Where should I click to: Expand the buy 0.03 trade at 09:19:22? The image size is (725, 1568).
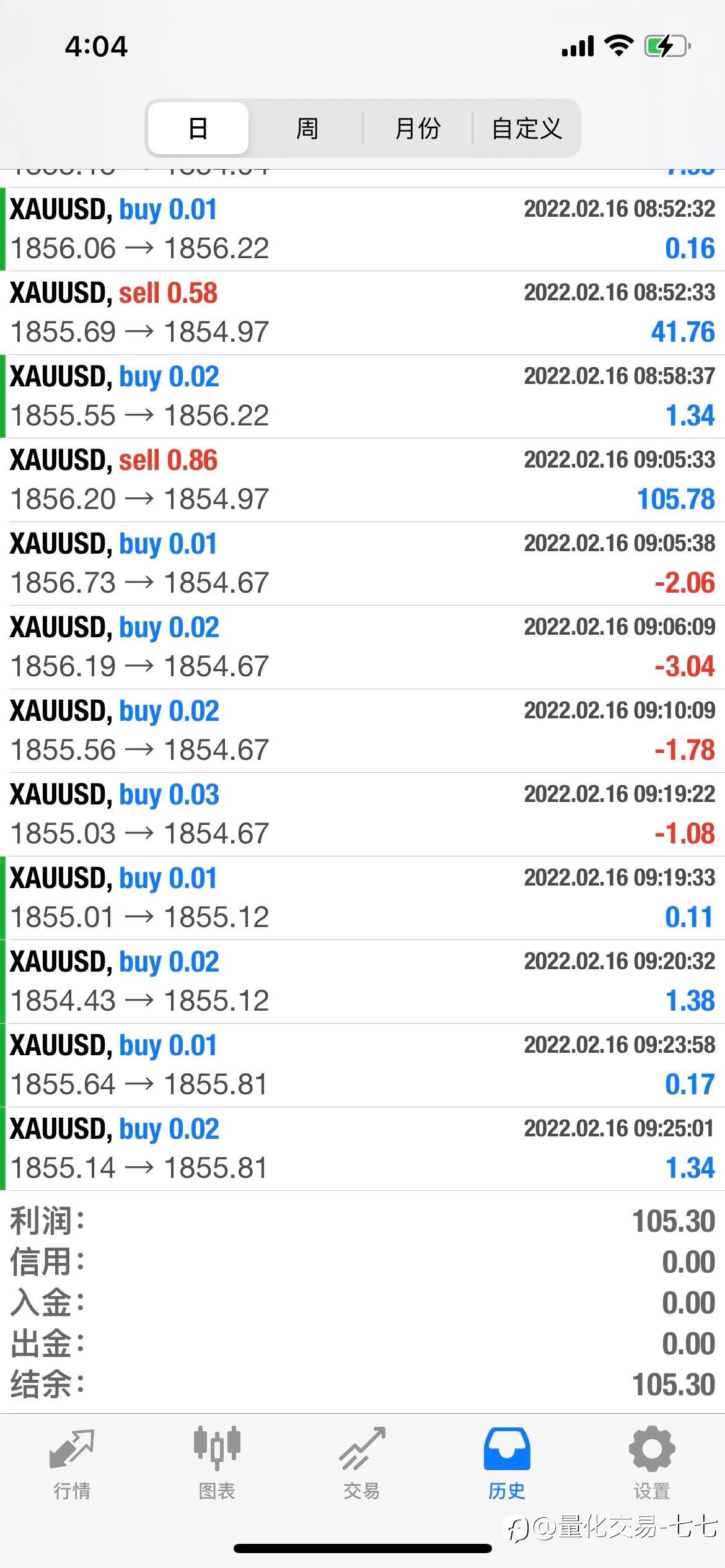(362, 814)
